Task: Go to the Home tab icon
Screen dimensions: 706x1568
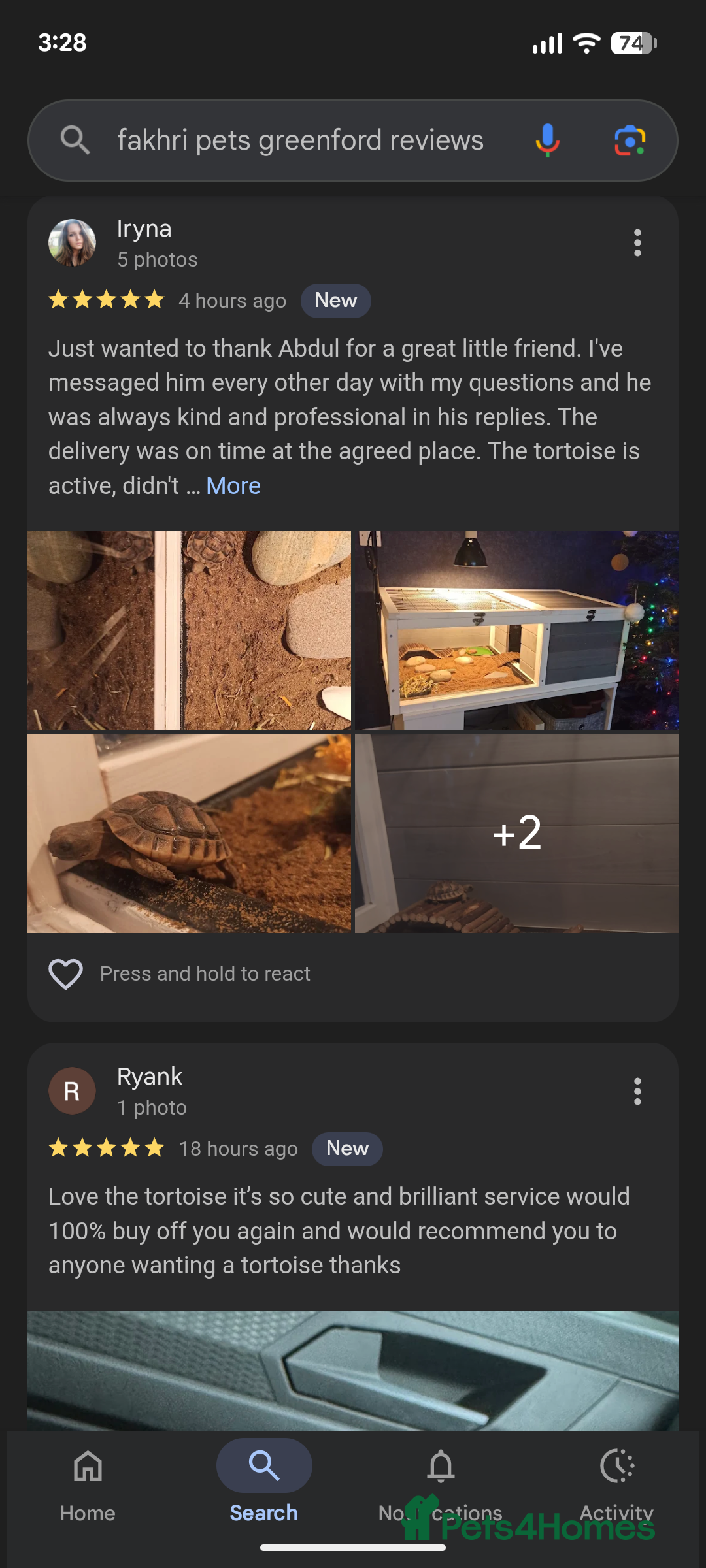Action: [x=87, y=1465]
